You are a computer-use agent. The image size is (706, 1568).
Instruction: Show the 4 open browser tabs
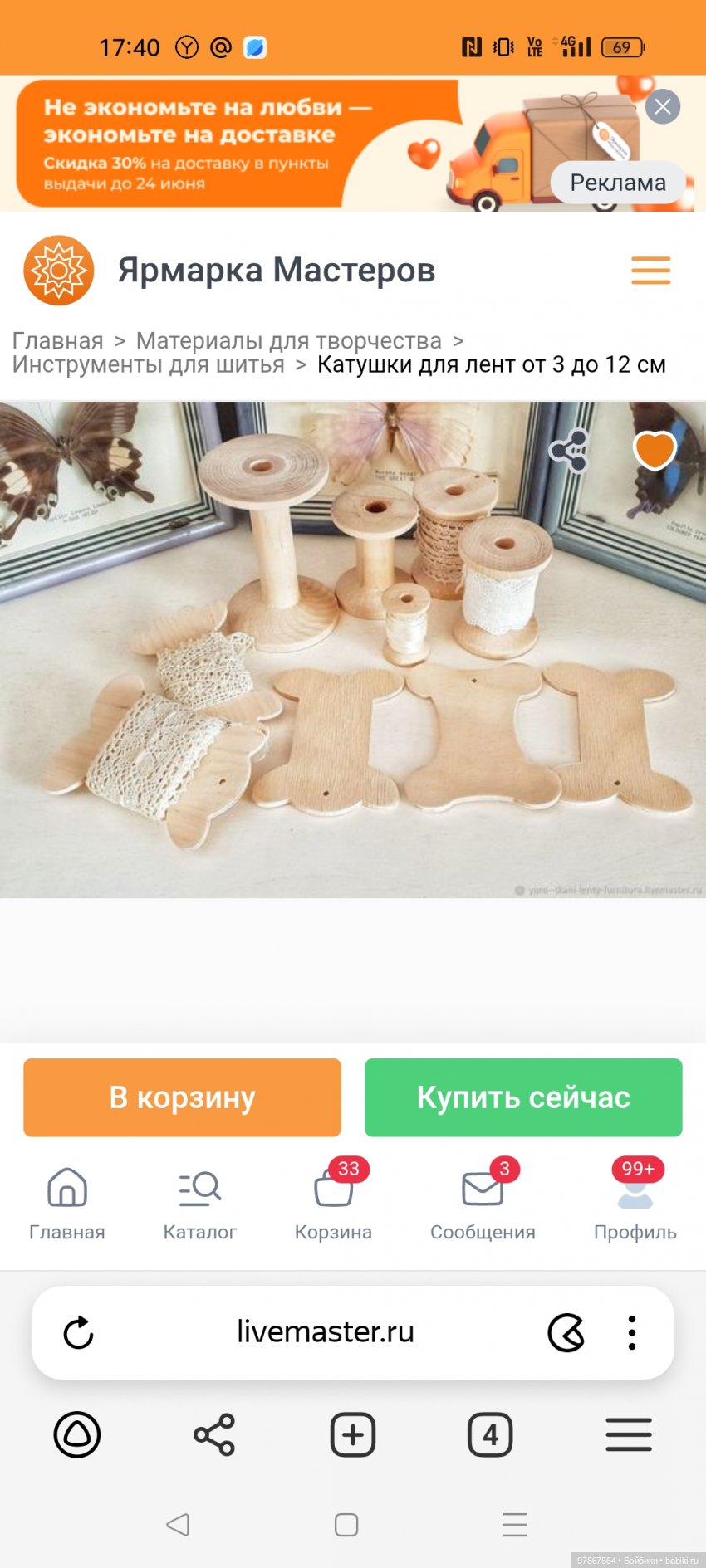(490, 1434)
